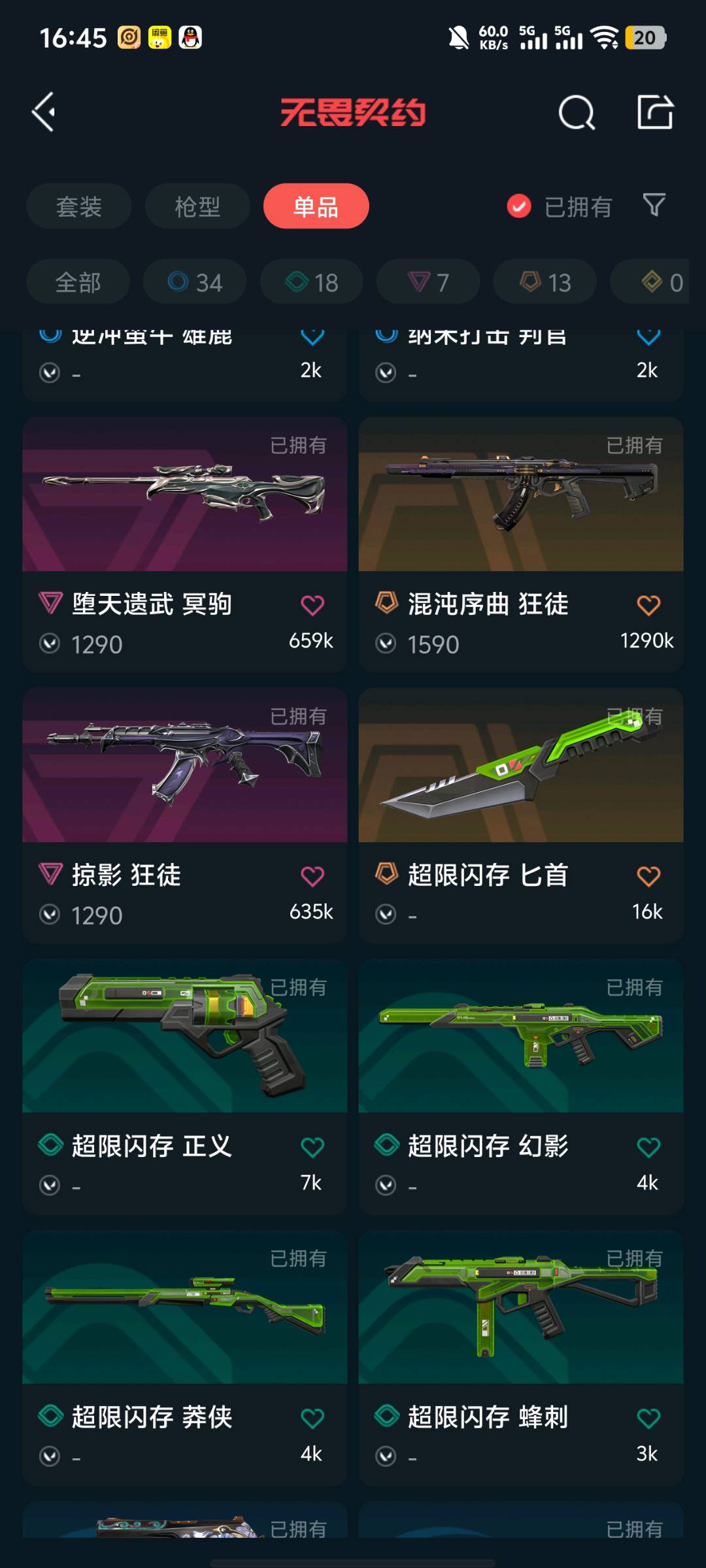Toggle the 已拥有 checkbox
This screenshot has height=1568, width=706.
(x=519, y=206)
